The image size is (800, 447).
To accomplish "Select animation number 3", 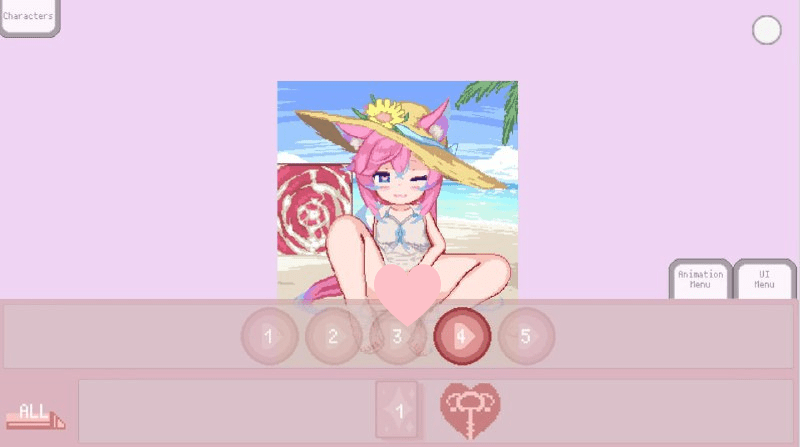I will tap(398, 336).
